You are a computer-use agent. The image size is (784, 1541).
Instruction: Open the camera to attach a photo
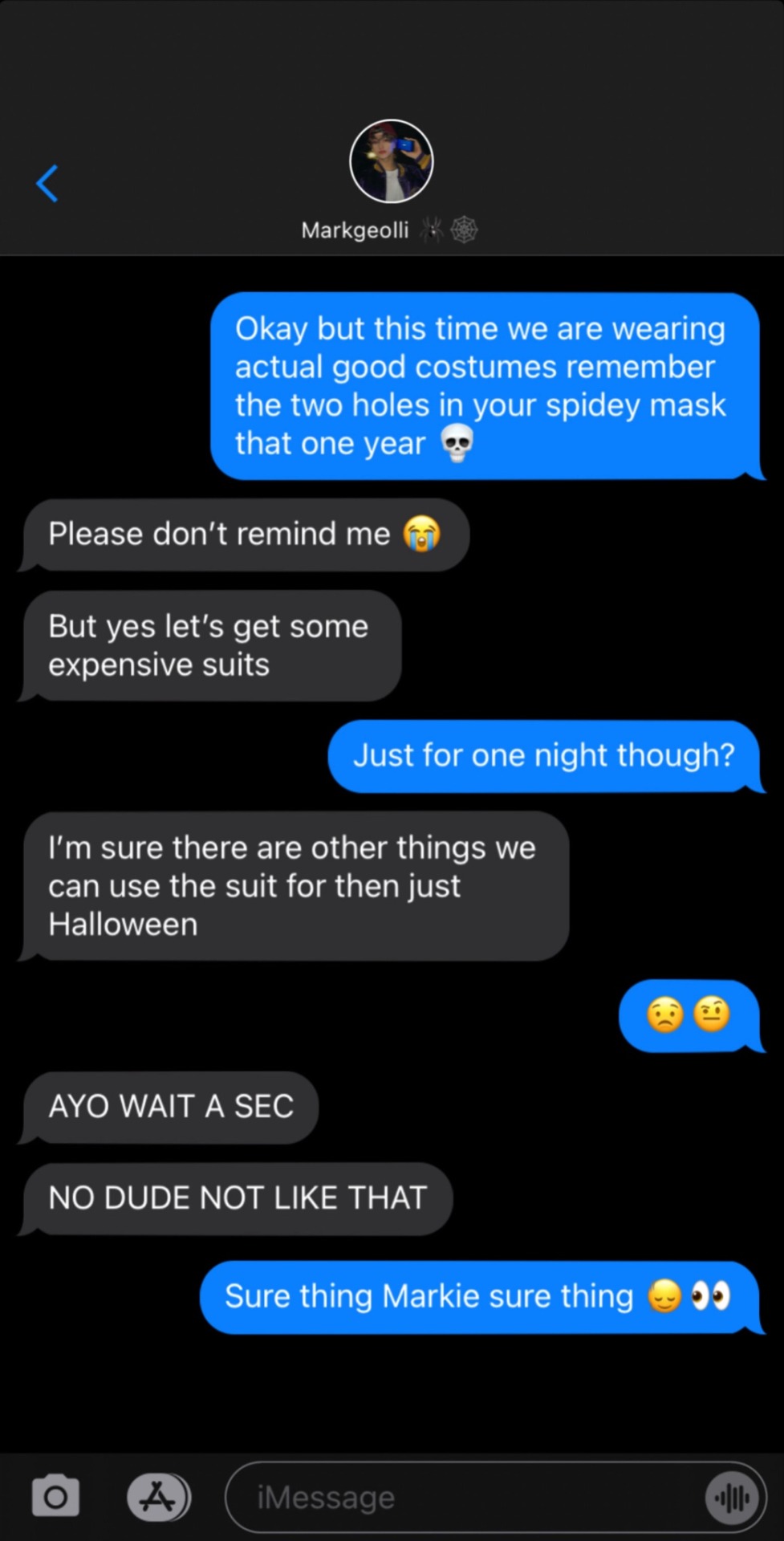pos(55,1496)
